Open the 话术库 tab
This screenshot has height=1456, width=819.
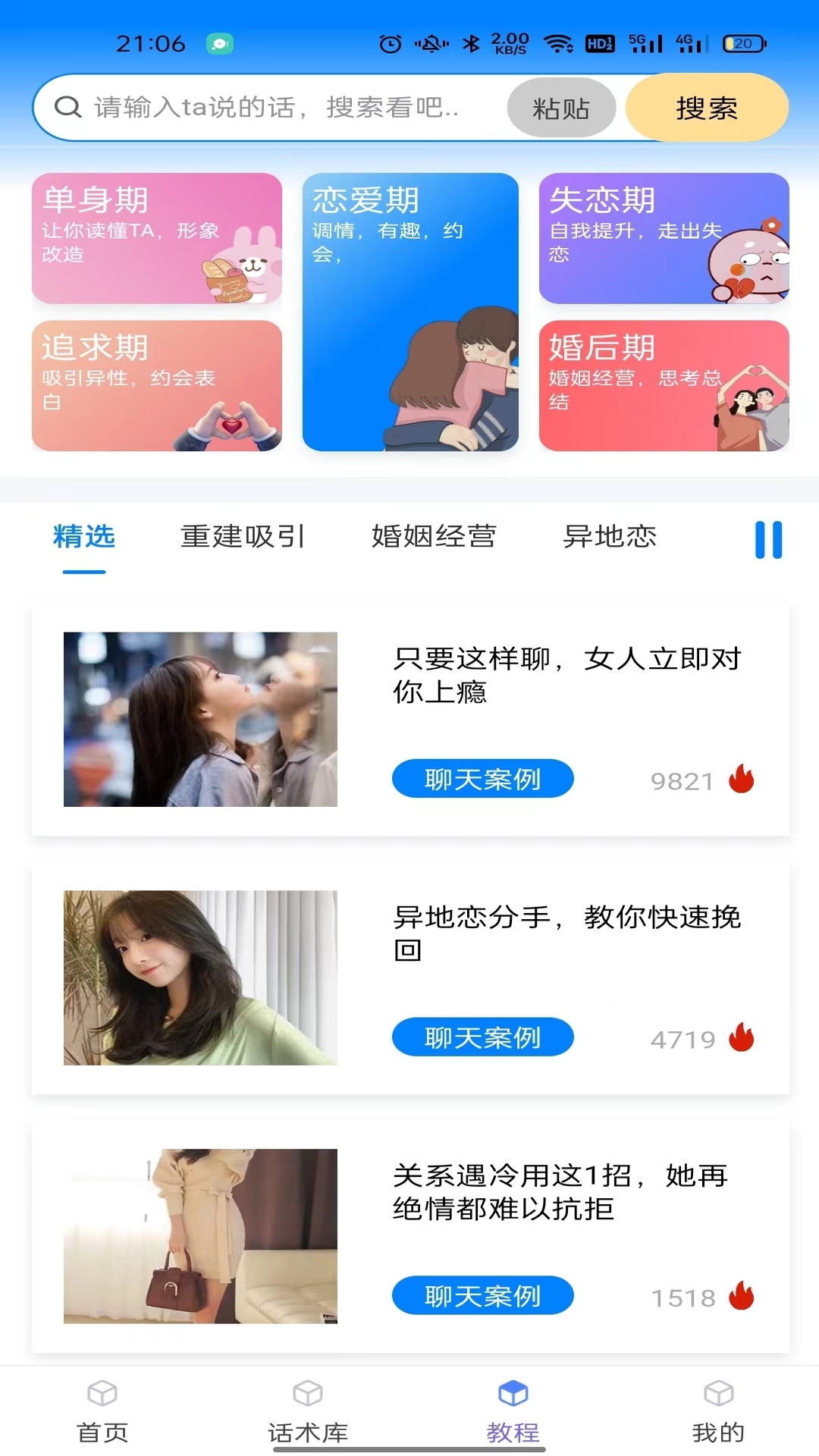click(308, 1411)
